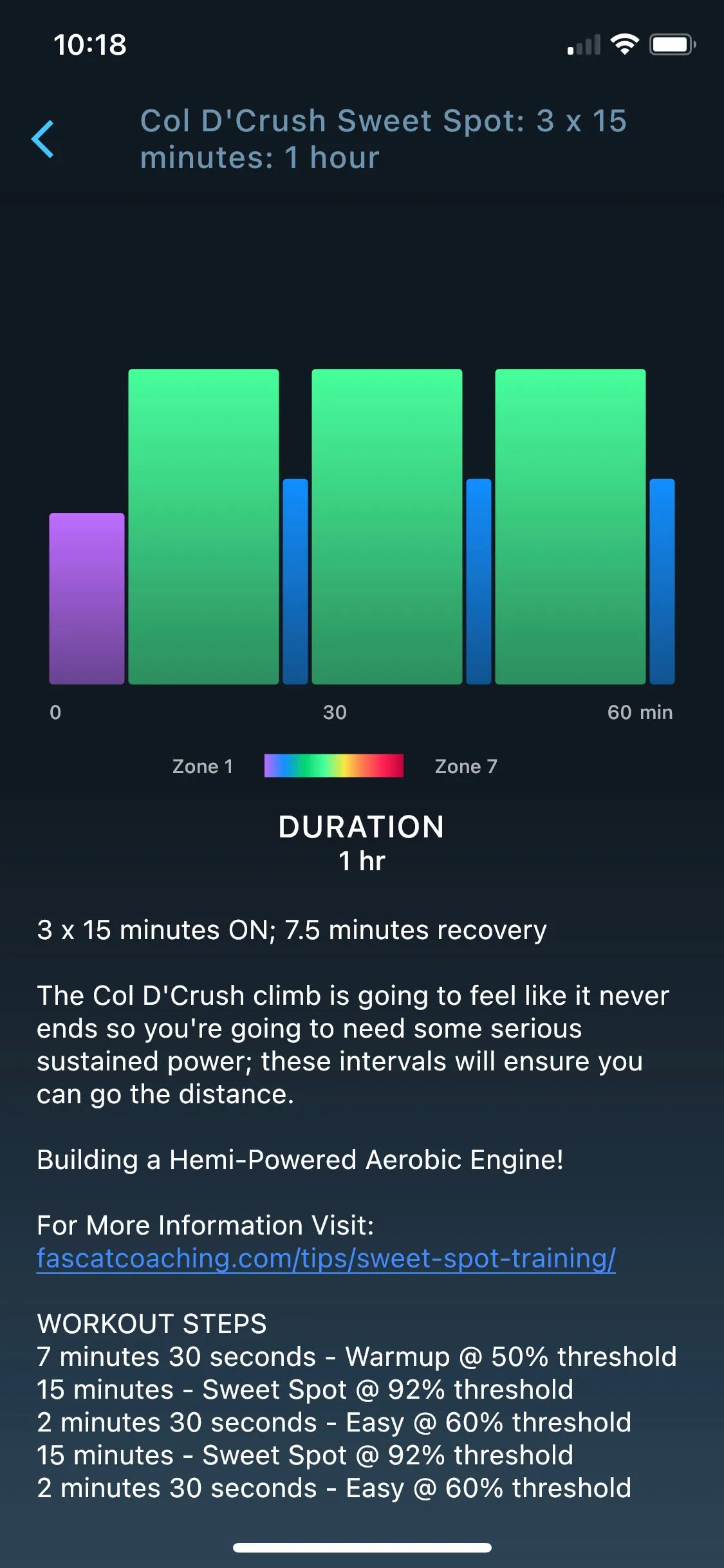The height and width of the screenshot is (1568, 724).
Task: Open the fascatcoaching.com sweet-spot-training link
Action: (326, 1258)
